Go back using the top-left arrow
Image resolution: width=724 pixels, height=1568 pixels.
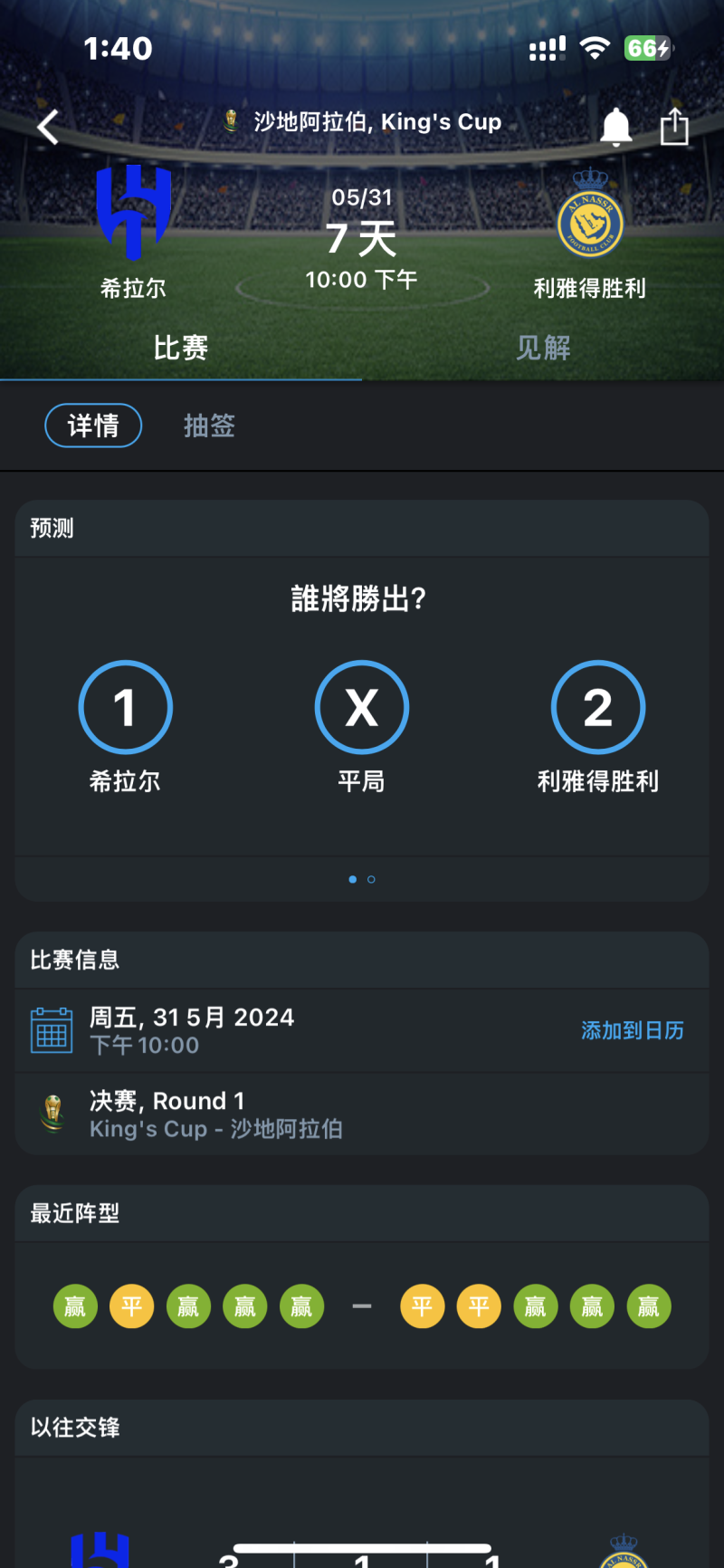[49, 127]
